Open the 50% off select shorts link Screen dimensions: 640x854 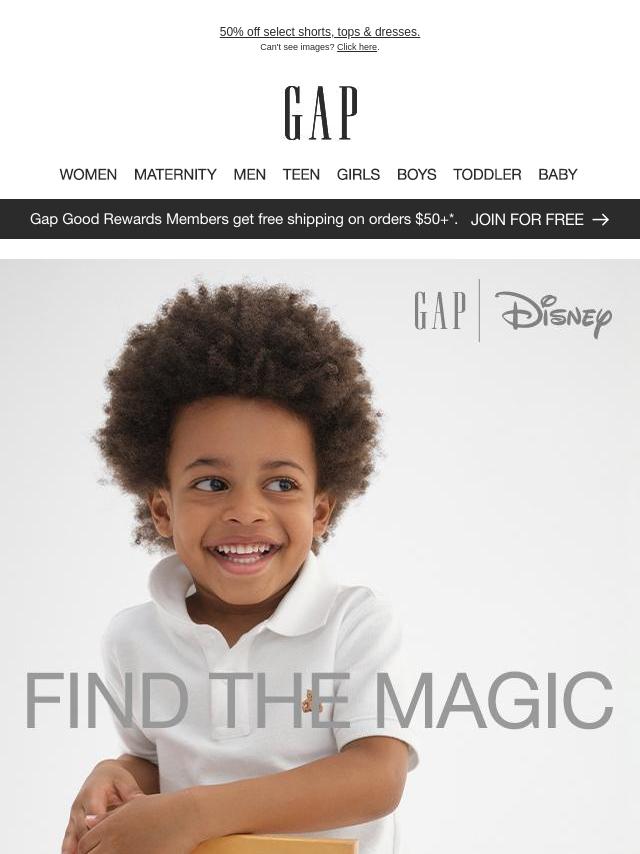point(319,32)
